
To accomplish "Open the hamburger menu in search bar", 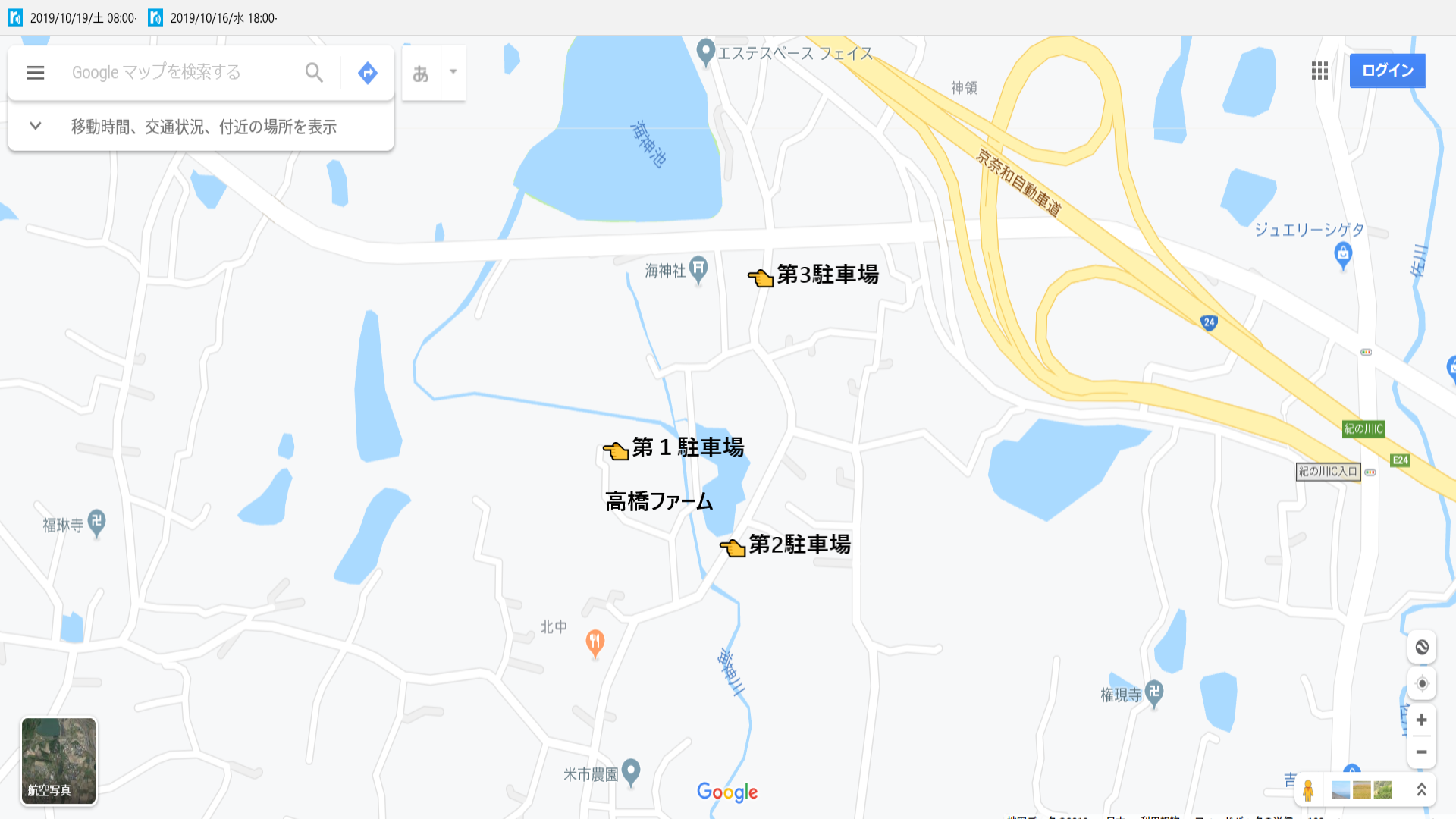I will [35, 73].
